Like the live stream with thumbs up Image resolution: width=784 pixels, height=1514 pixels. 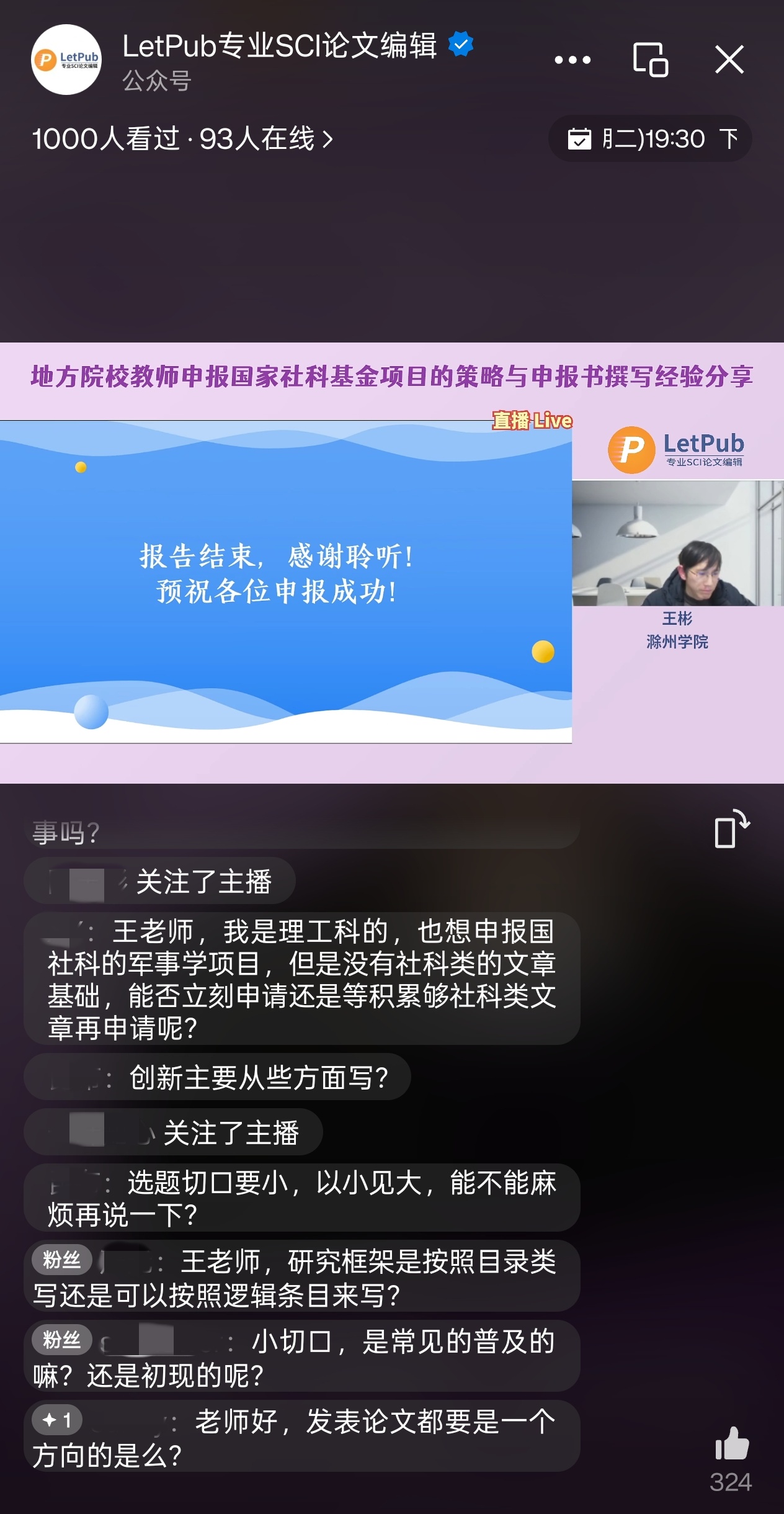pos(732,1443)
